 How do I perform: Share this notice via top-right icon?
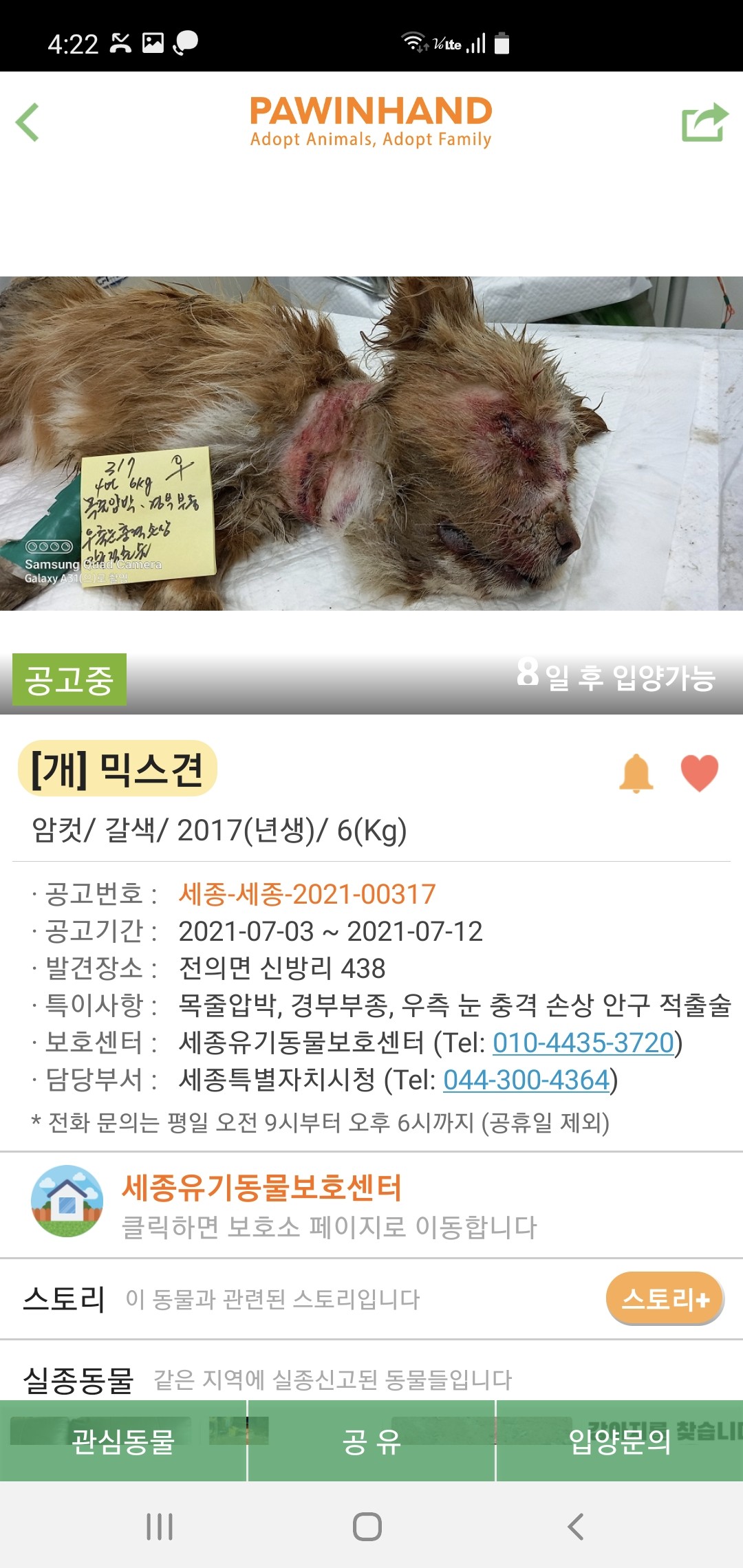tap(704, 122)
